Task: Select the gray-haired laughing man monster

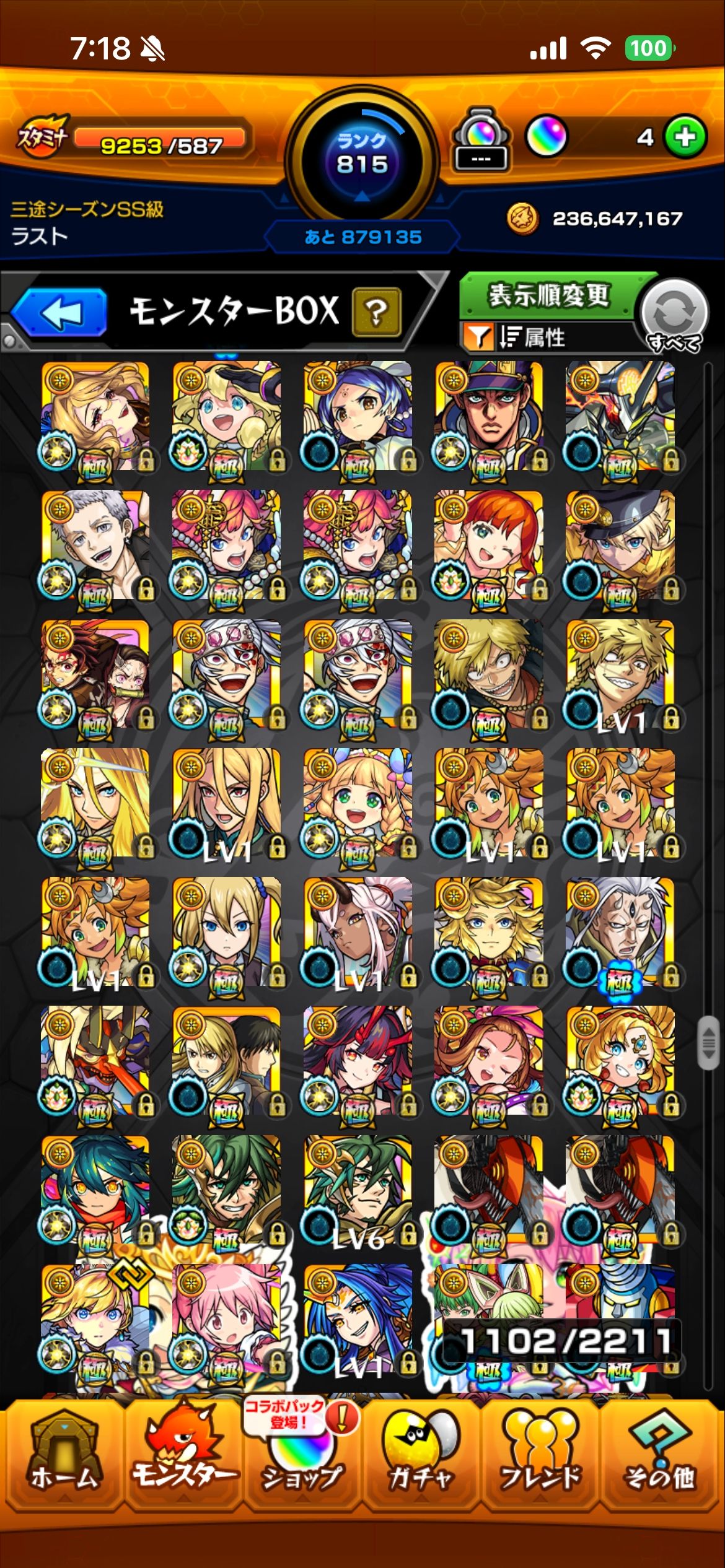Action: pyautogui.click(x=95, y=545)
